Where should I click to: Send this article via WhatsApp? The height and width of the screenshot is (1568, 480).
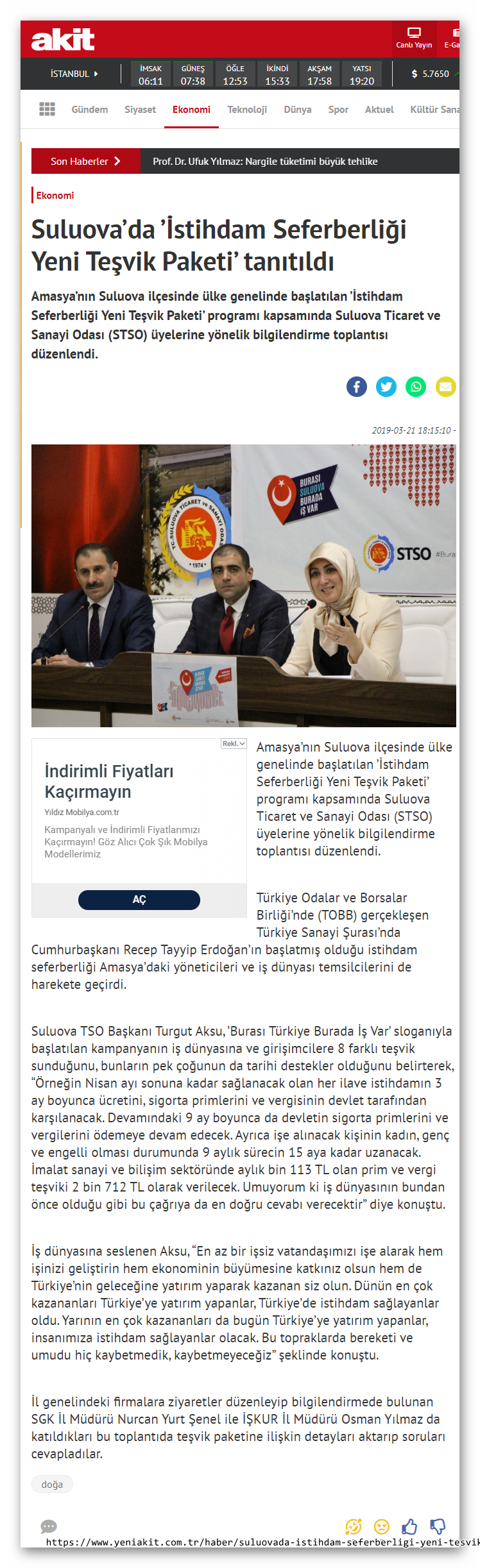point(416,387)
